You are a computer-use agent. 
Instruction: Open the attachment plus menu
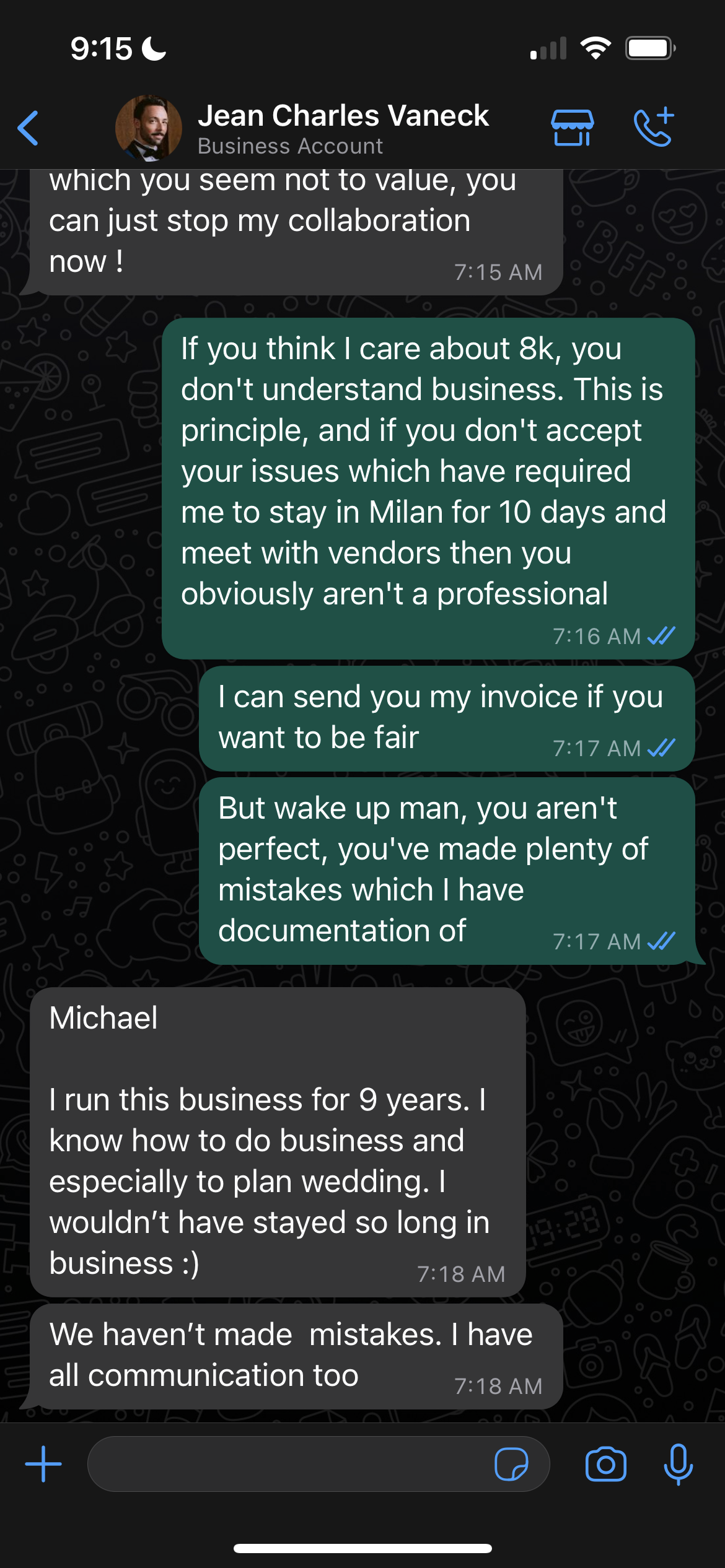[43, 1464]
